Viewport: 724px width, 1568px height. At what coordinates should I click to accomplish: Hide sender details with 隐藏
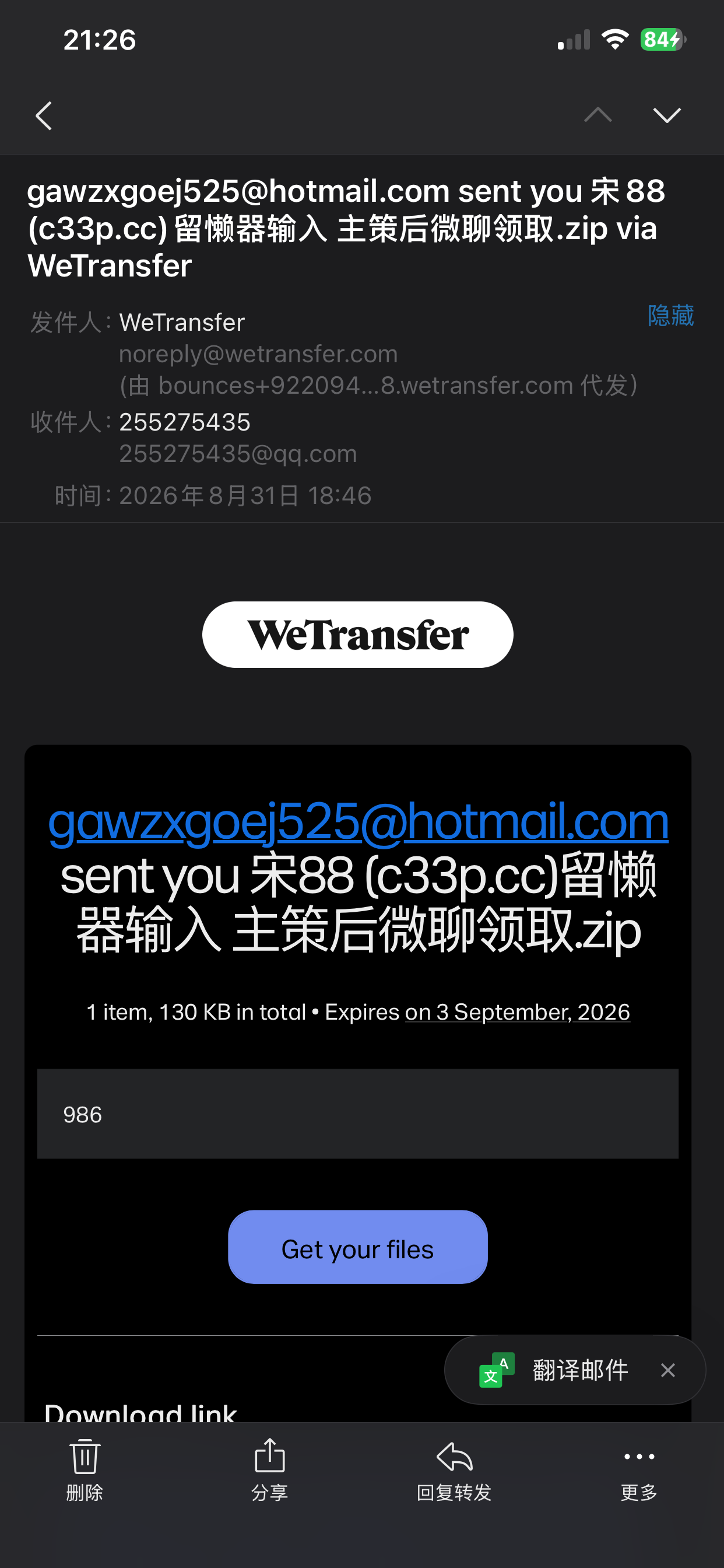(x=670, y=316)
